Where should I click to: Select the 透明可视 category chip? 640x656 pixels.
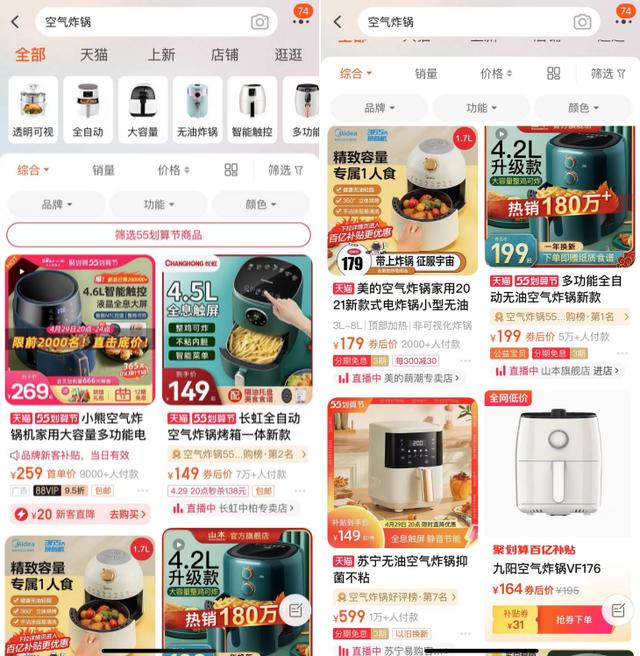pos(33,108)
